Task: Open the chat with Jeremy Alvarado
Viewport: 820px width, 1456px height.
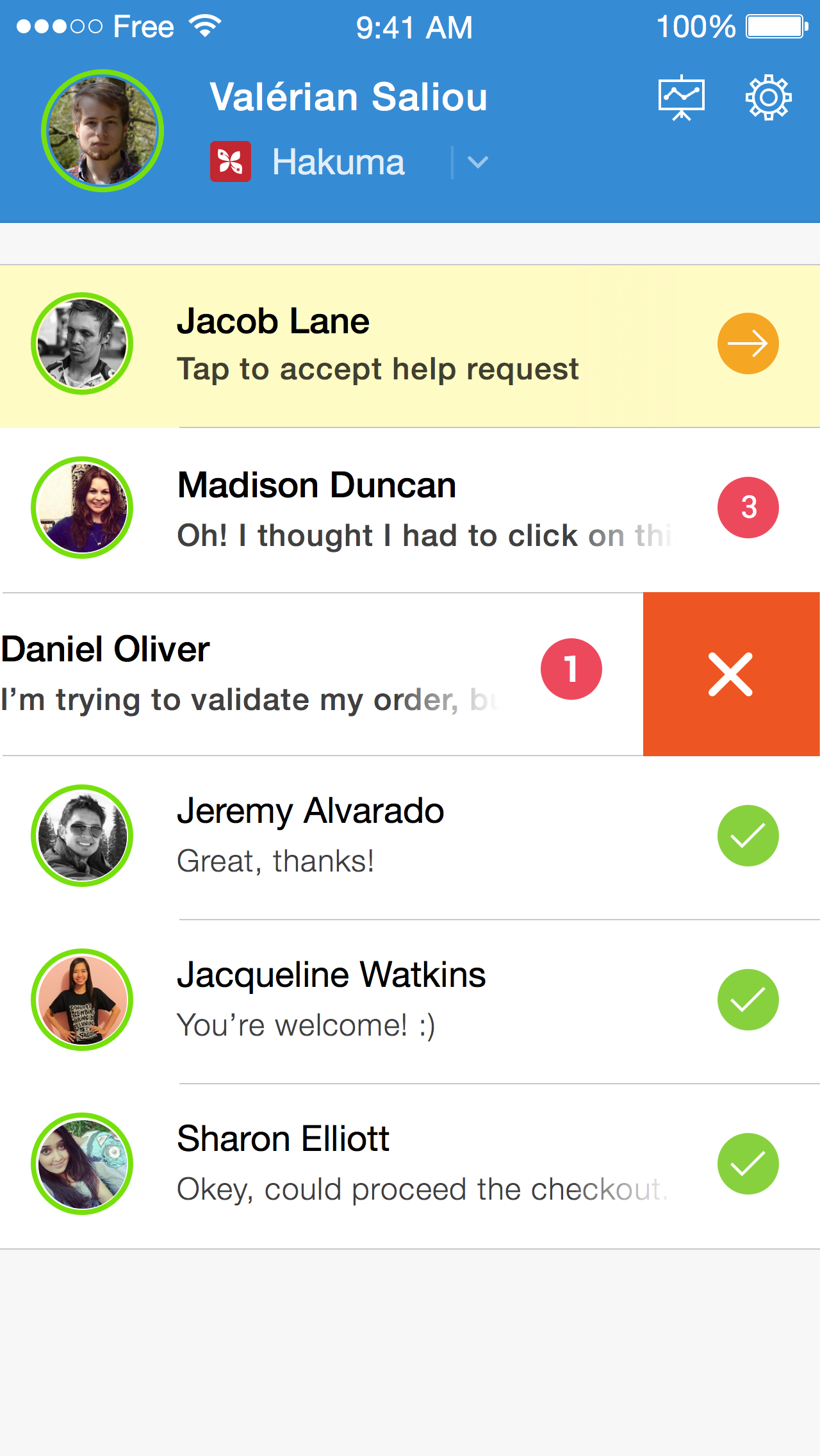Action: [410, 837]
